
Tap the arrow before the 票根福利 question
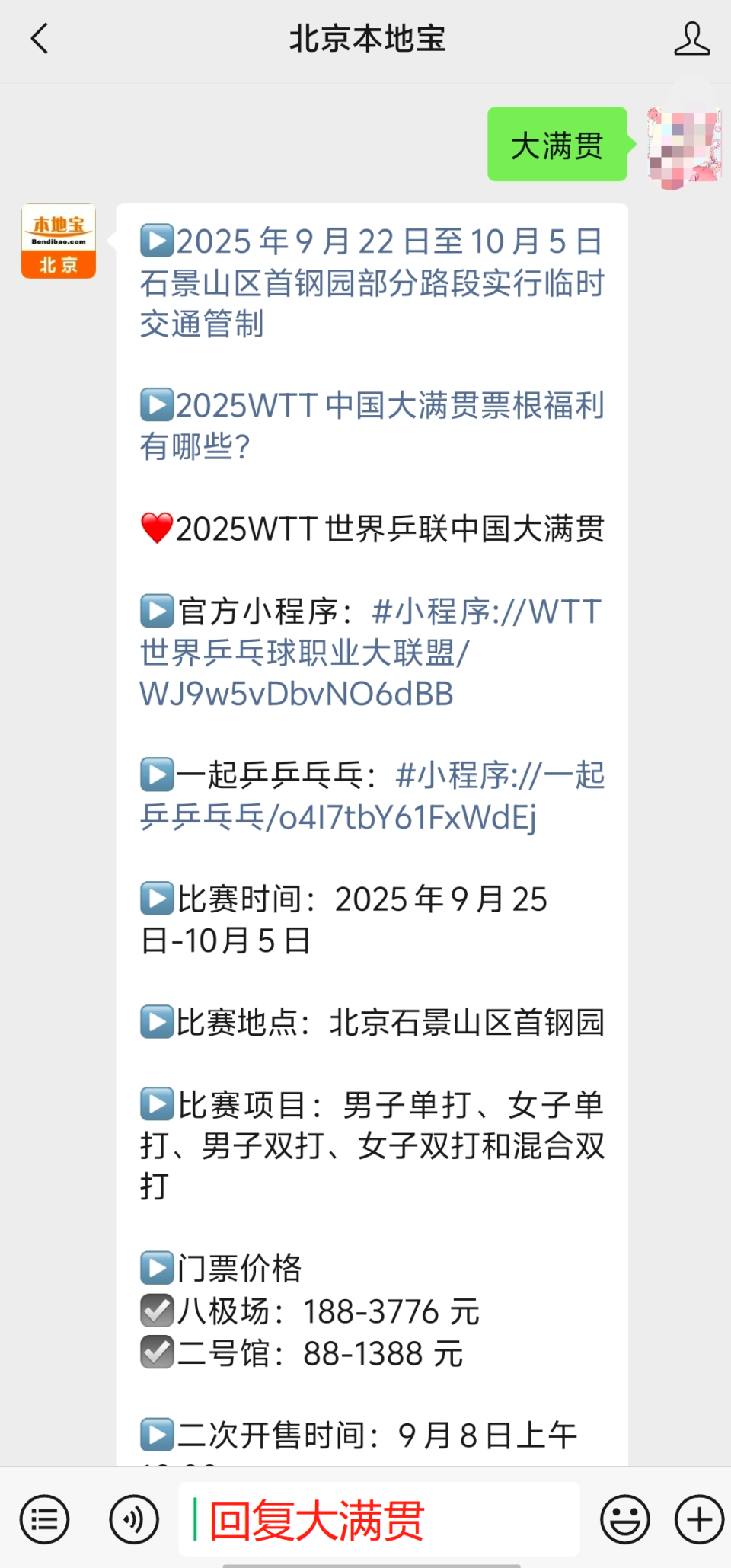tap(157, 406)
